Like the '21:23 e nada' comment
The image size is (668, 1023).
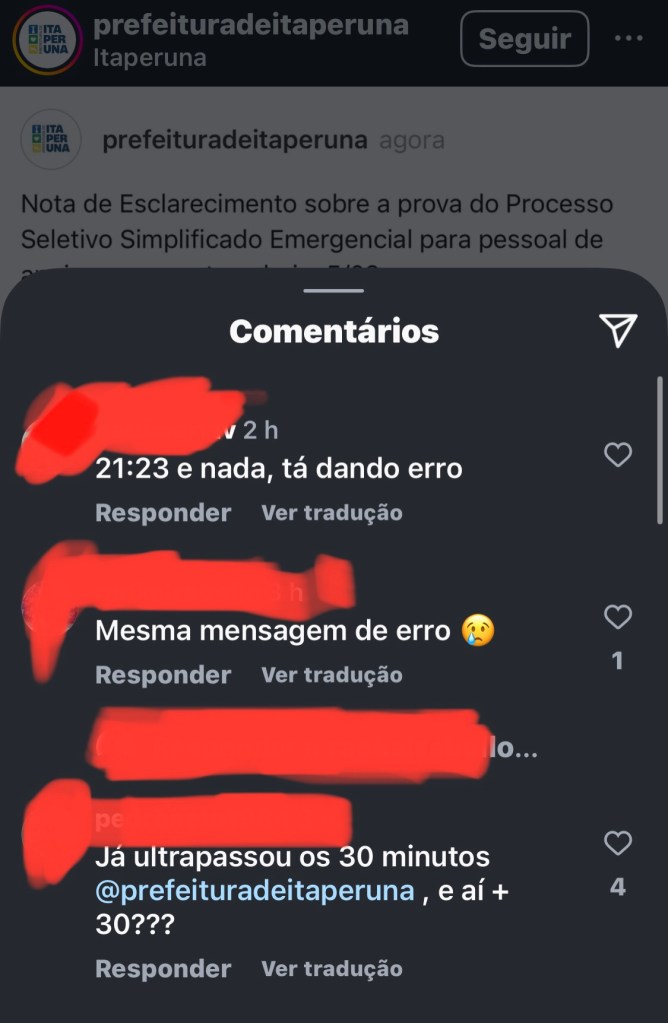(x=619, y=456)
